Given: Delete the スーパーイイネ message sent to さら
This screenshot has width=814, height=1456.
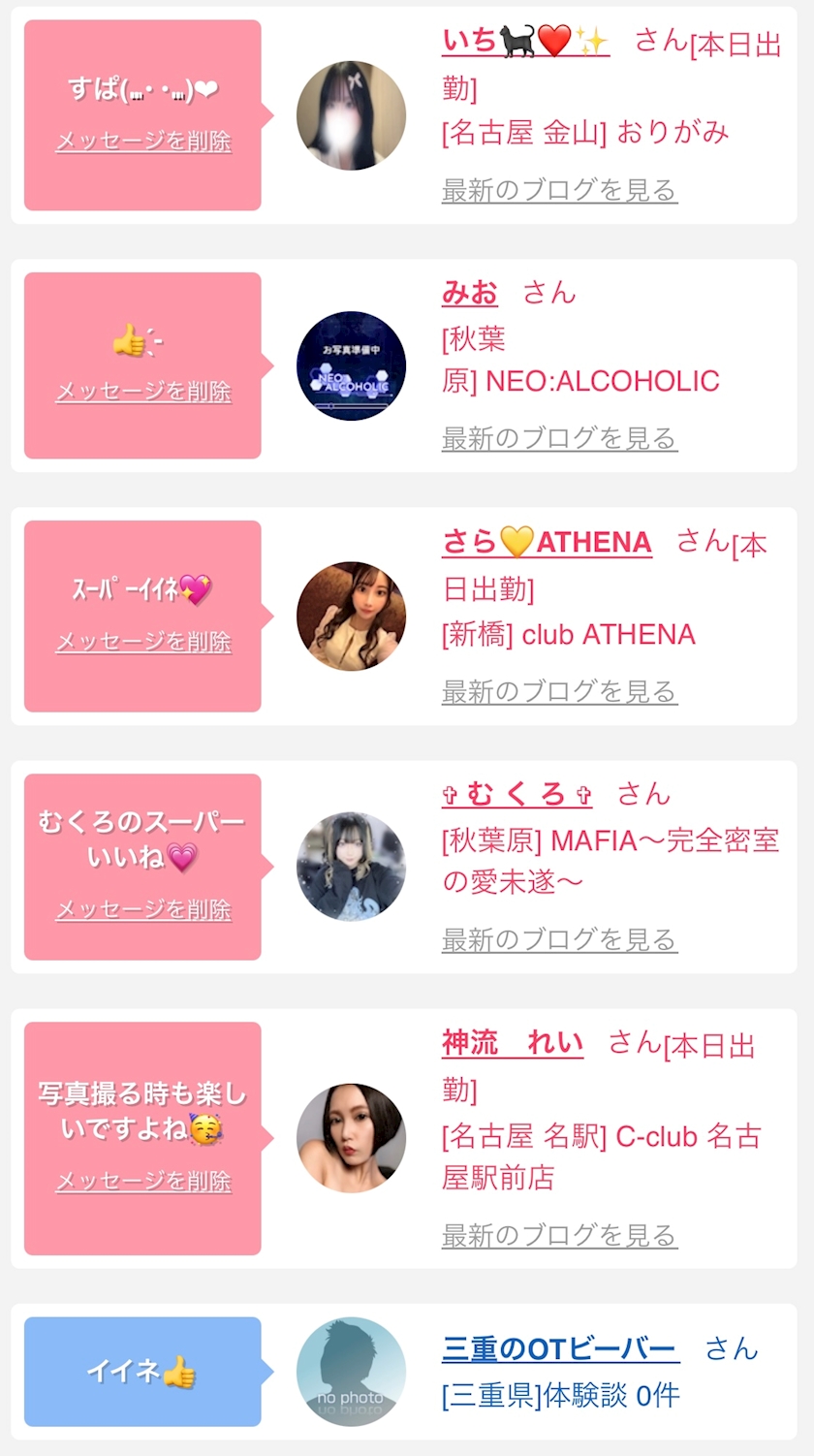Looking at the screenshot, I should 143,642.
